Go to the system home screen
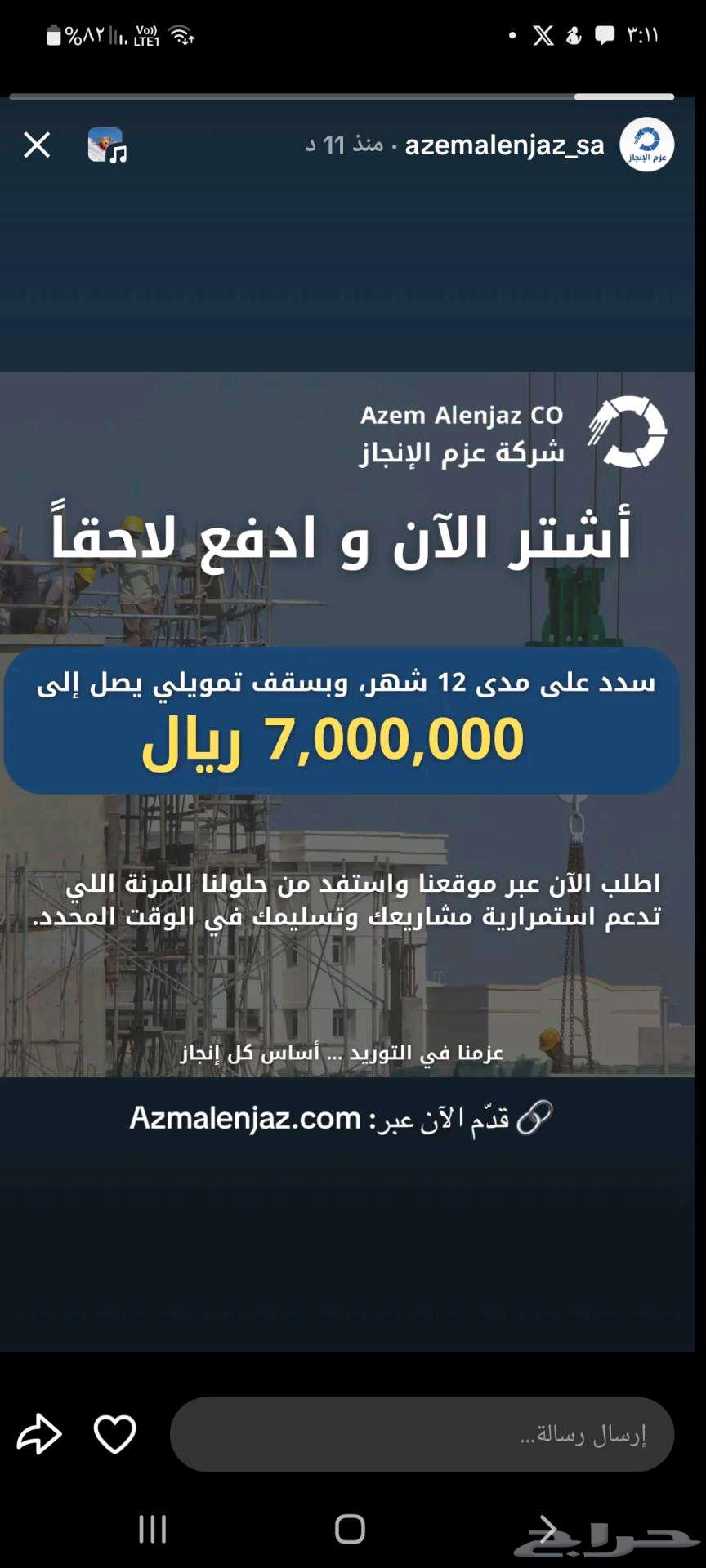The width and height of the screenshot is (706, 1568). click(x=350, y=1529)
